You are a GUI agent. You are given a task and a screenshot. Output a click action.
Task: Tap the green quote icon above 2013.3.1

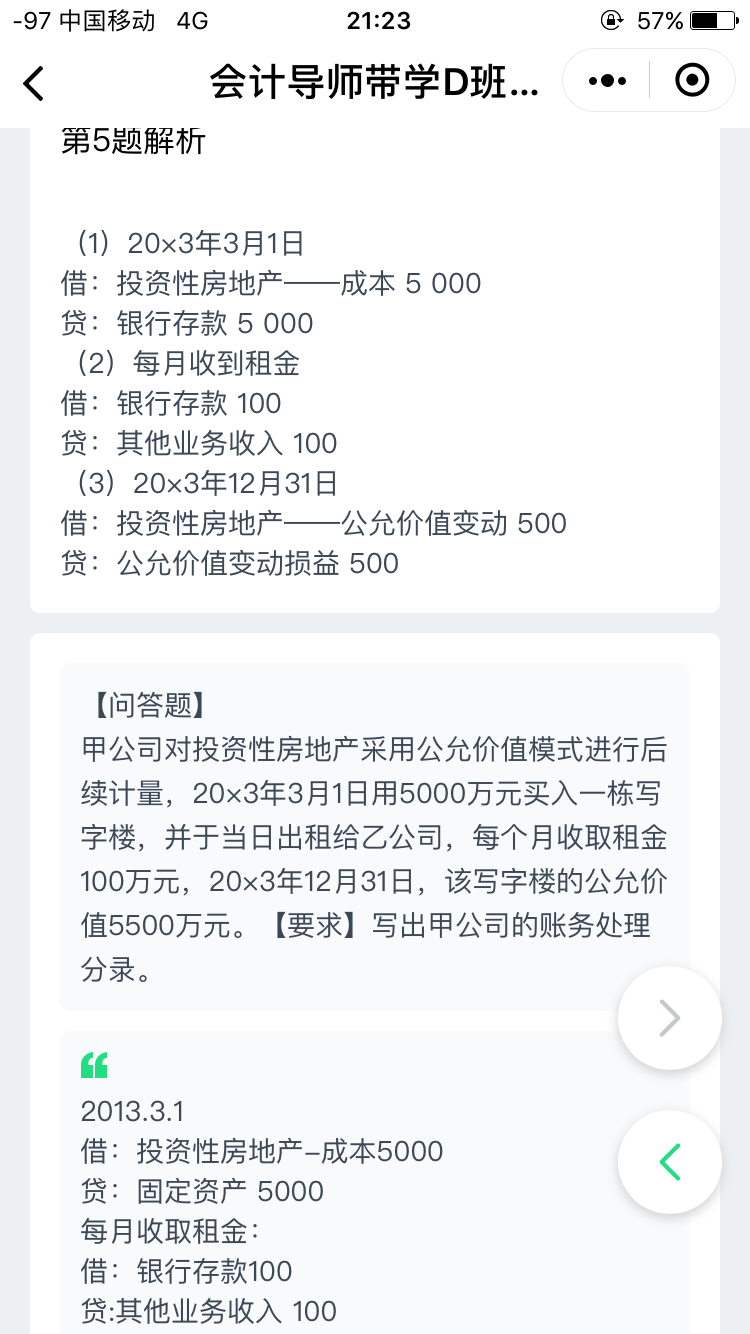[94, 1064]
